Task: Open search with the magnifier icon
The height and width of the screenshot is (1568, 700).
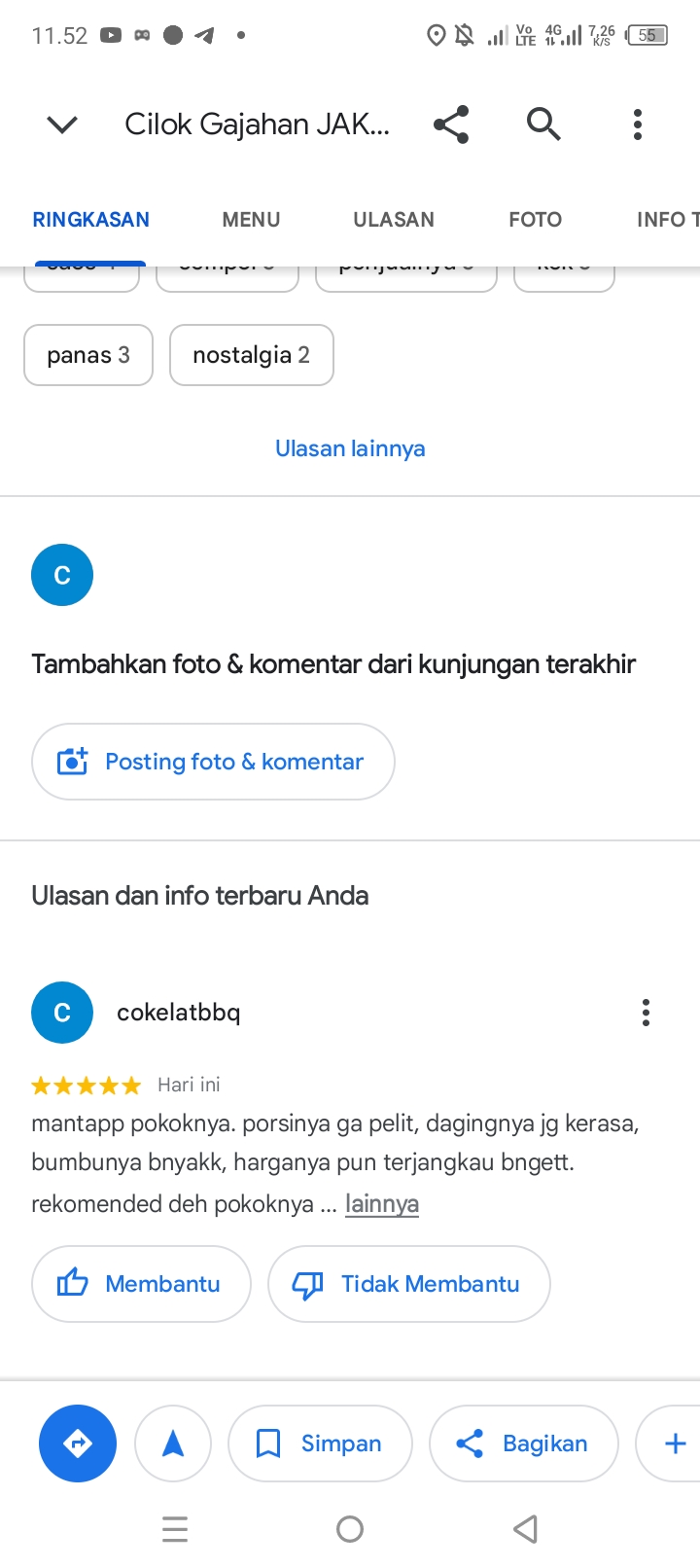Action: click(543, 125)
